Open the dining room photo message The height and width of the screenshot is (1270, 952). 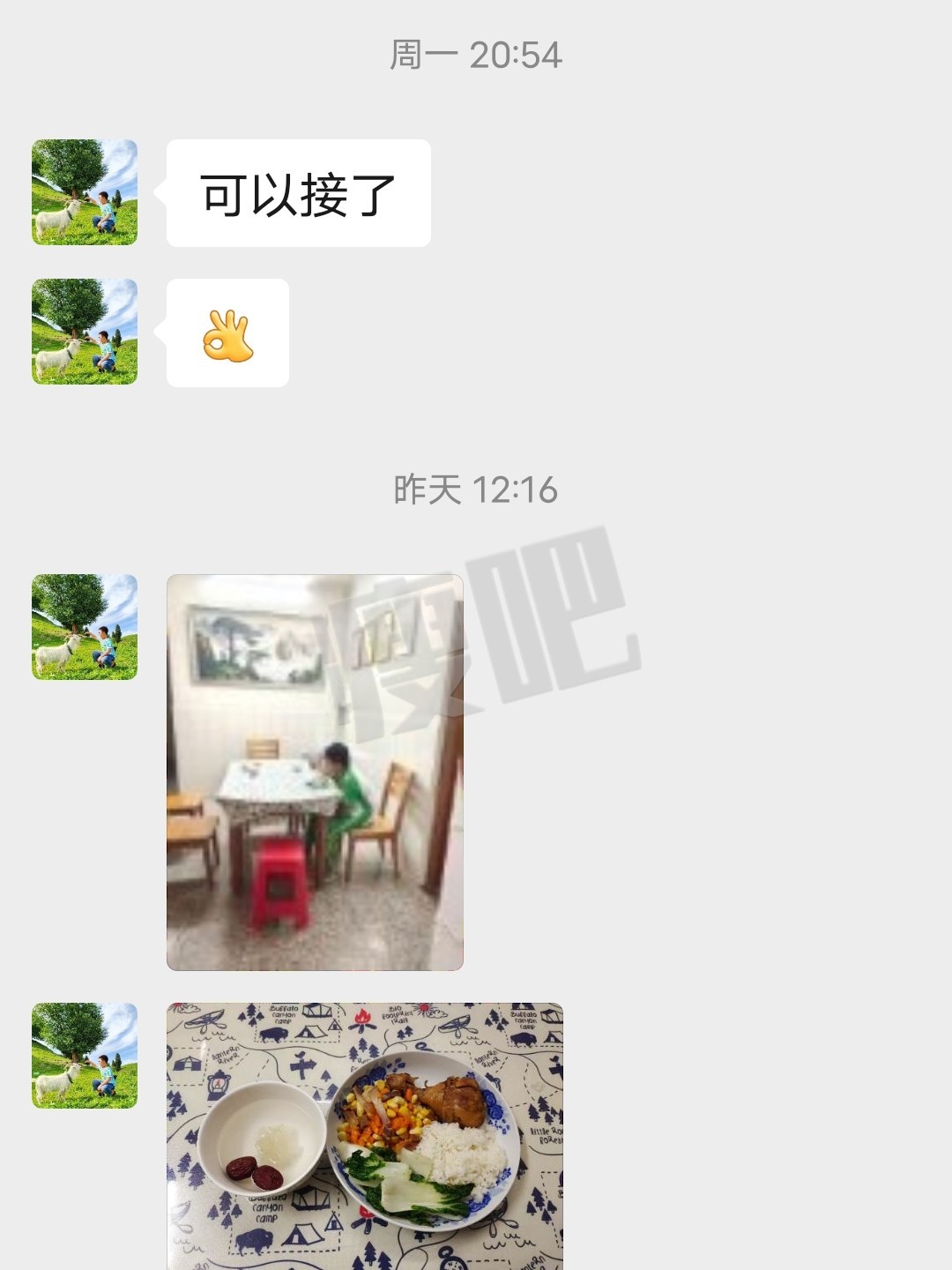click(x=315, y=772)
